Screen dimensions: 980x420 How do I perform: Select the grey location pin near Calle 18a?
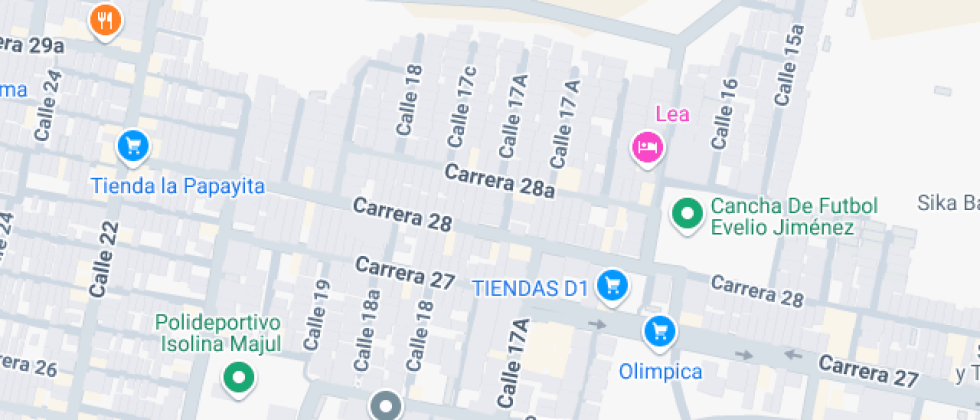tap(385, 405)
